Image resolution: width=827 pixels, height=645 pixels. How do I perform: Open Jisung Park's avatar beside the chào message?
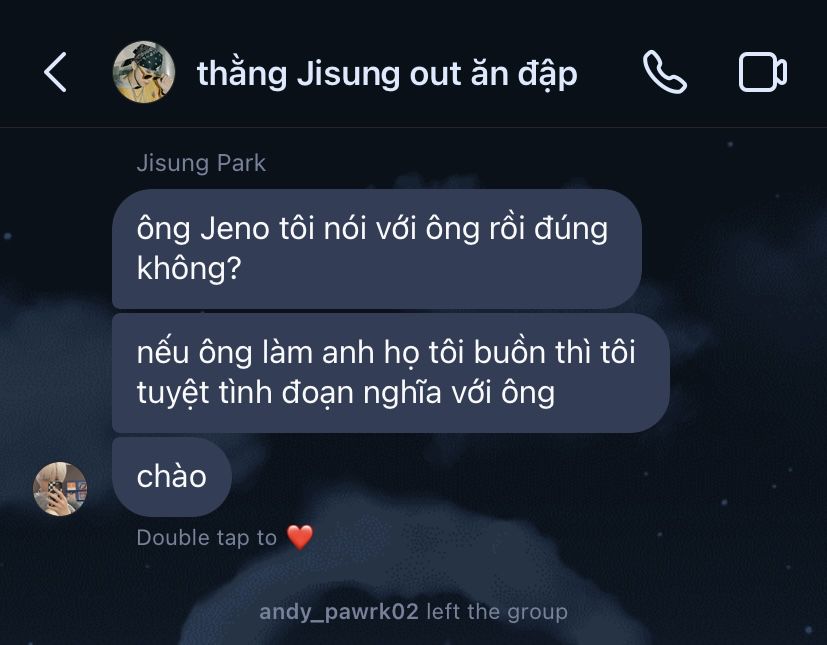click(60, 489)
